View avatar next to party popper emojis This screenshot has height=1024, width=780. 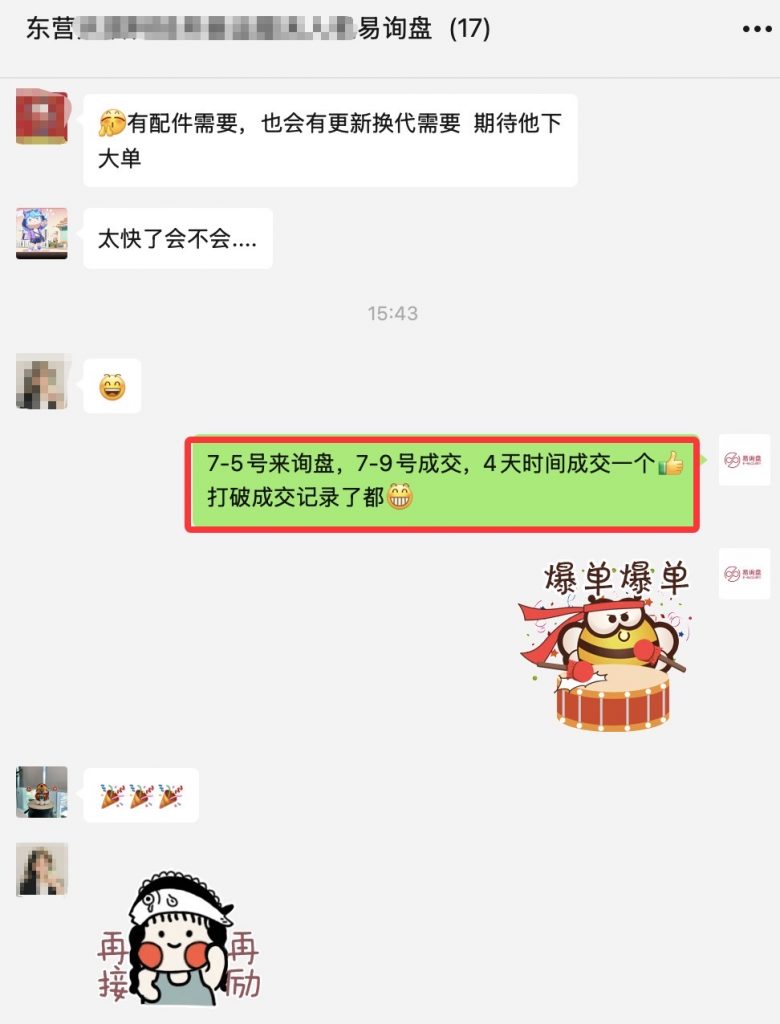coord(42,792)
